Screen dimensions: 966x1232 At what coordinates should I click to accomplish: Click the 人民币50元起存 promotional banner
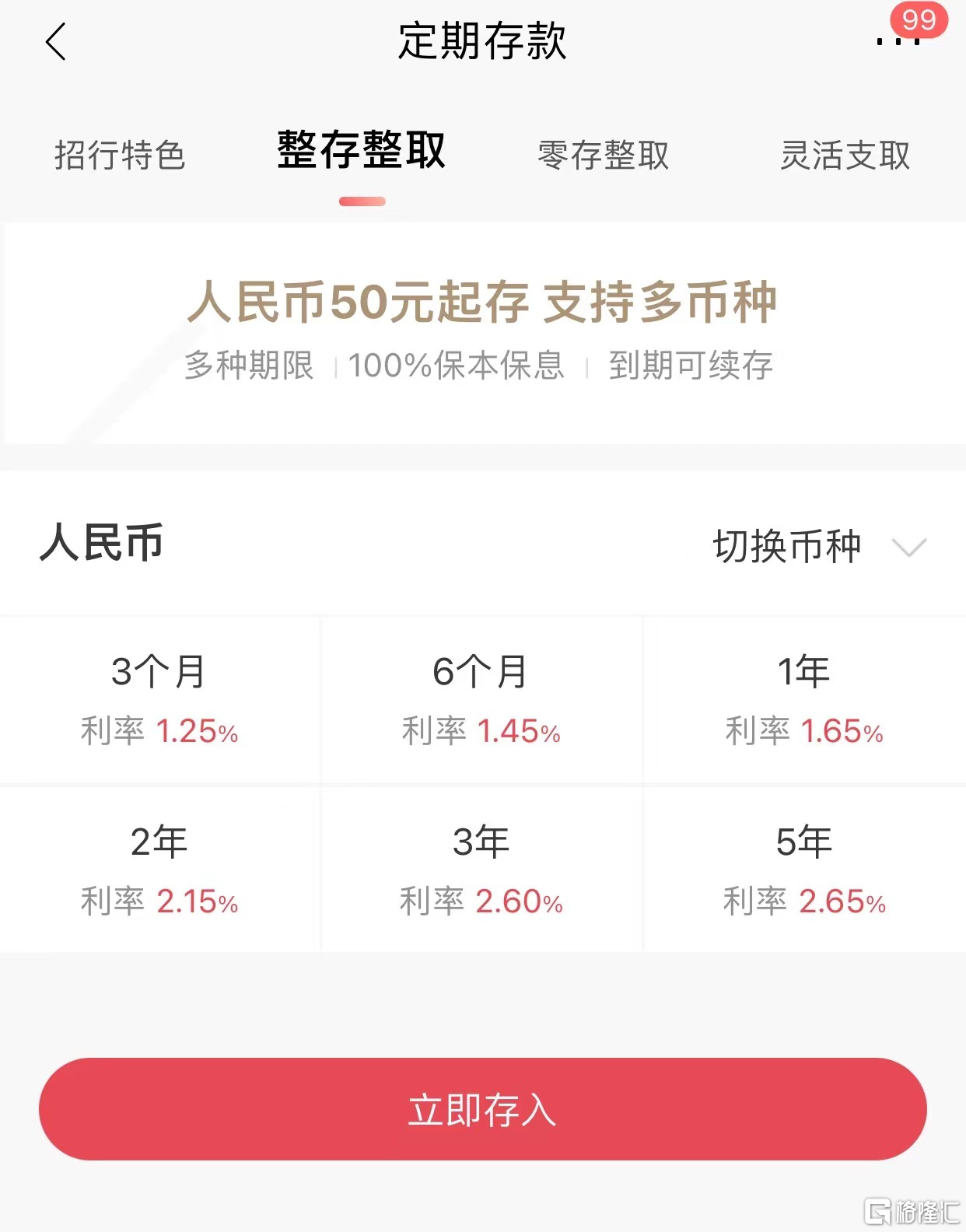click(x=483, y=303)
